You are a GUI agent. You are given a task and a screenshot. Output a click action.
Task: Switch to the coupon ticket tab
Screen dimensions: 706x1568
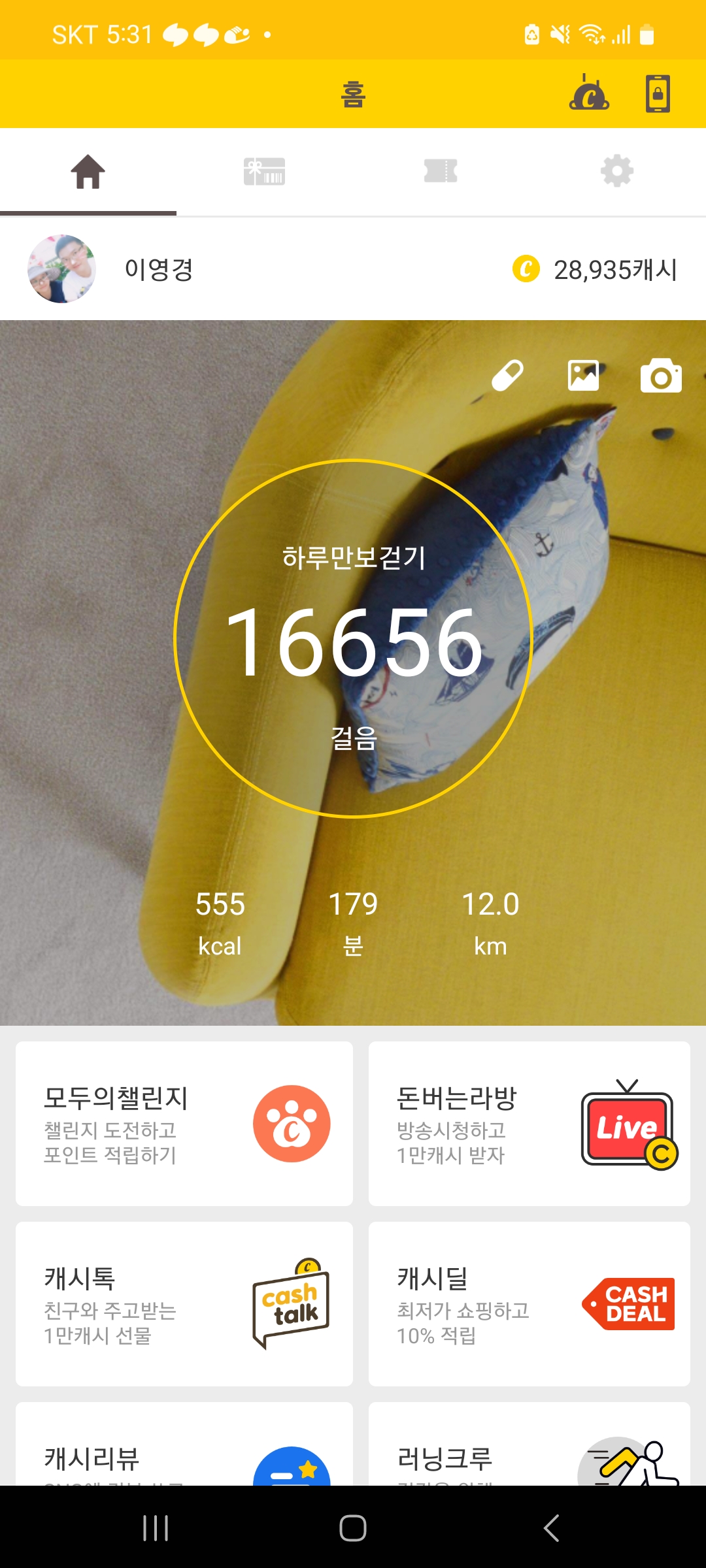point(441,172)
